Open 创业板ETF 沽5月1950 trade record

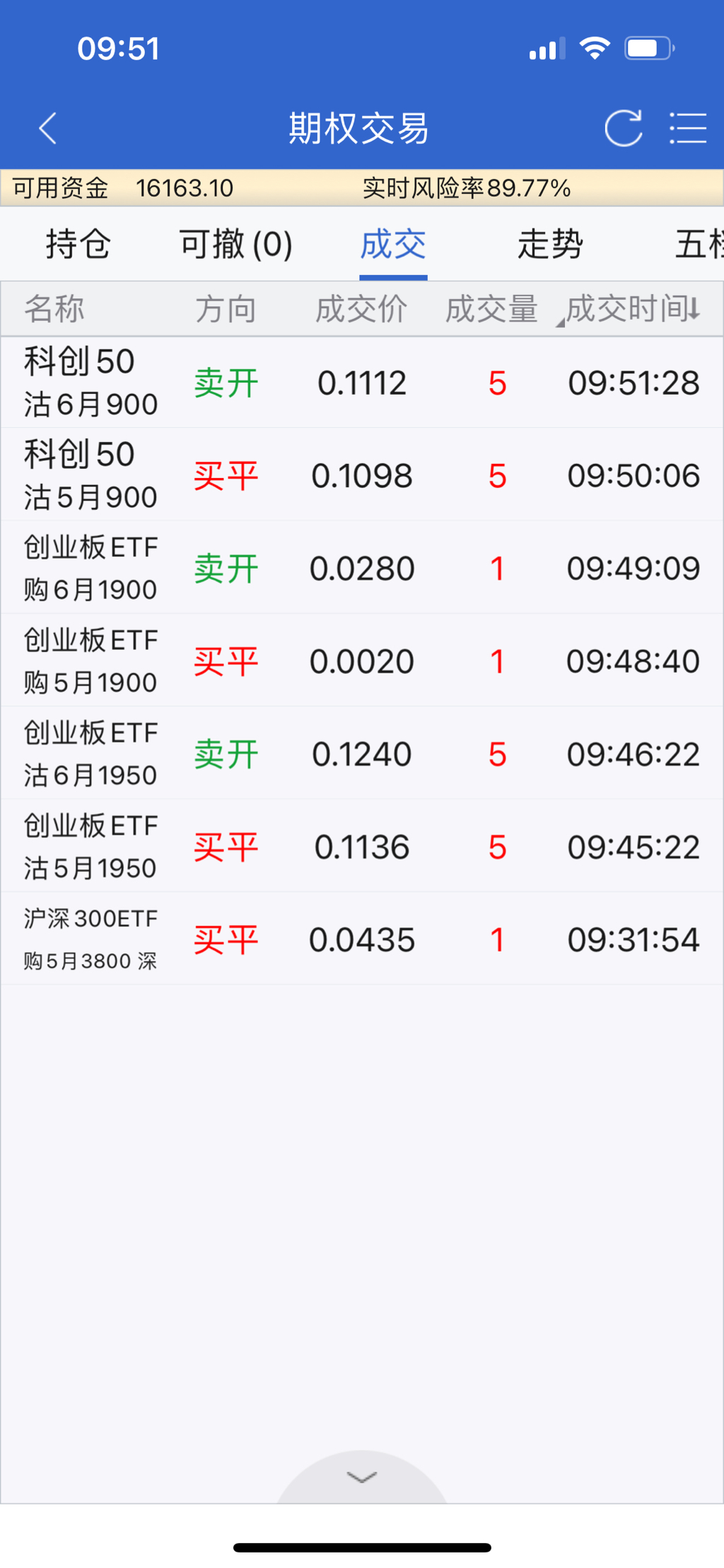point(362,847)
